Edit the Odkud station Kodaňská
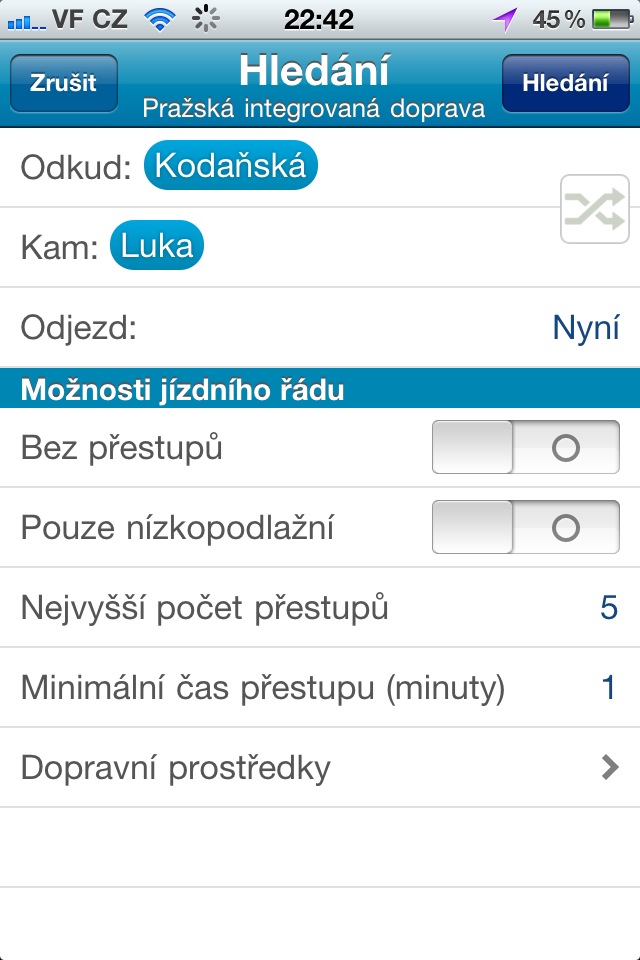640x960 pixels. point(231,166)
